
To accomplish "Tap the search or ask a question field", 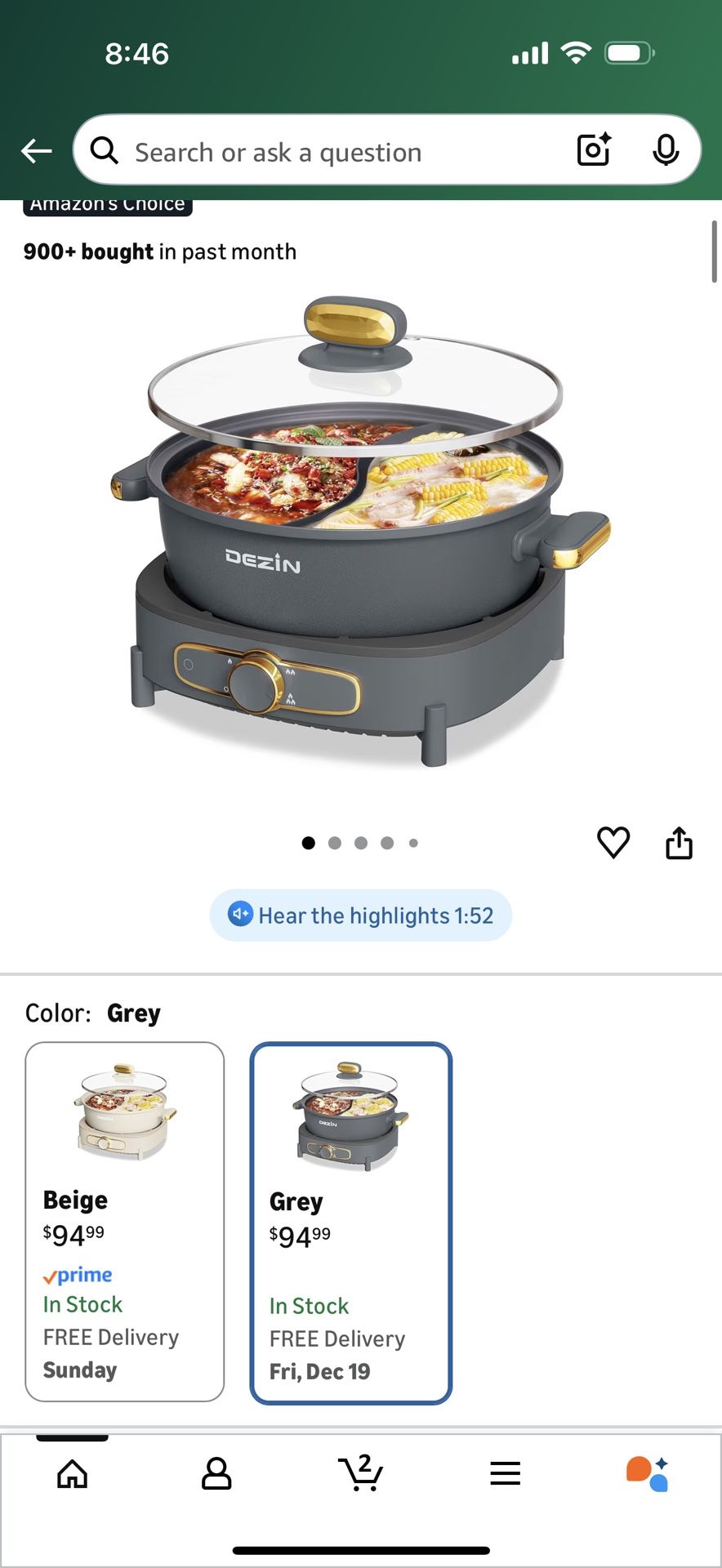I will (327, 152).
